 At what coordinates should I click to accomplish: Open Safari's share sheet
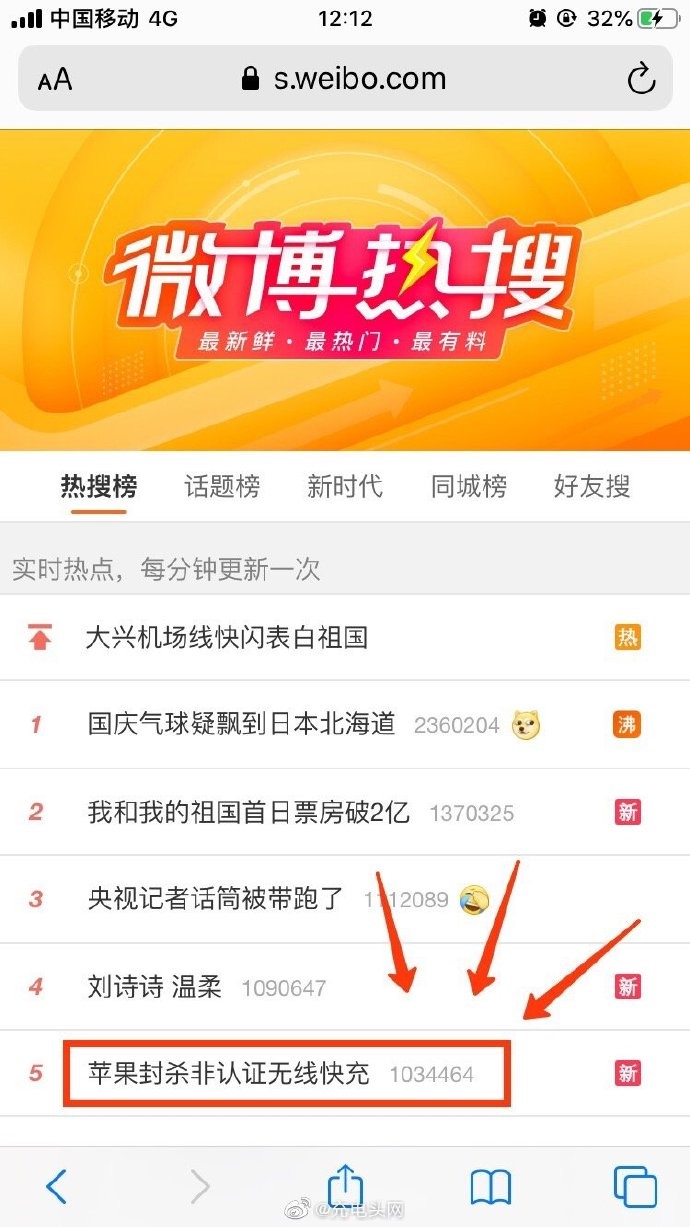pos(345,1186)
